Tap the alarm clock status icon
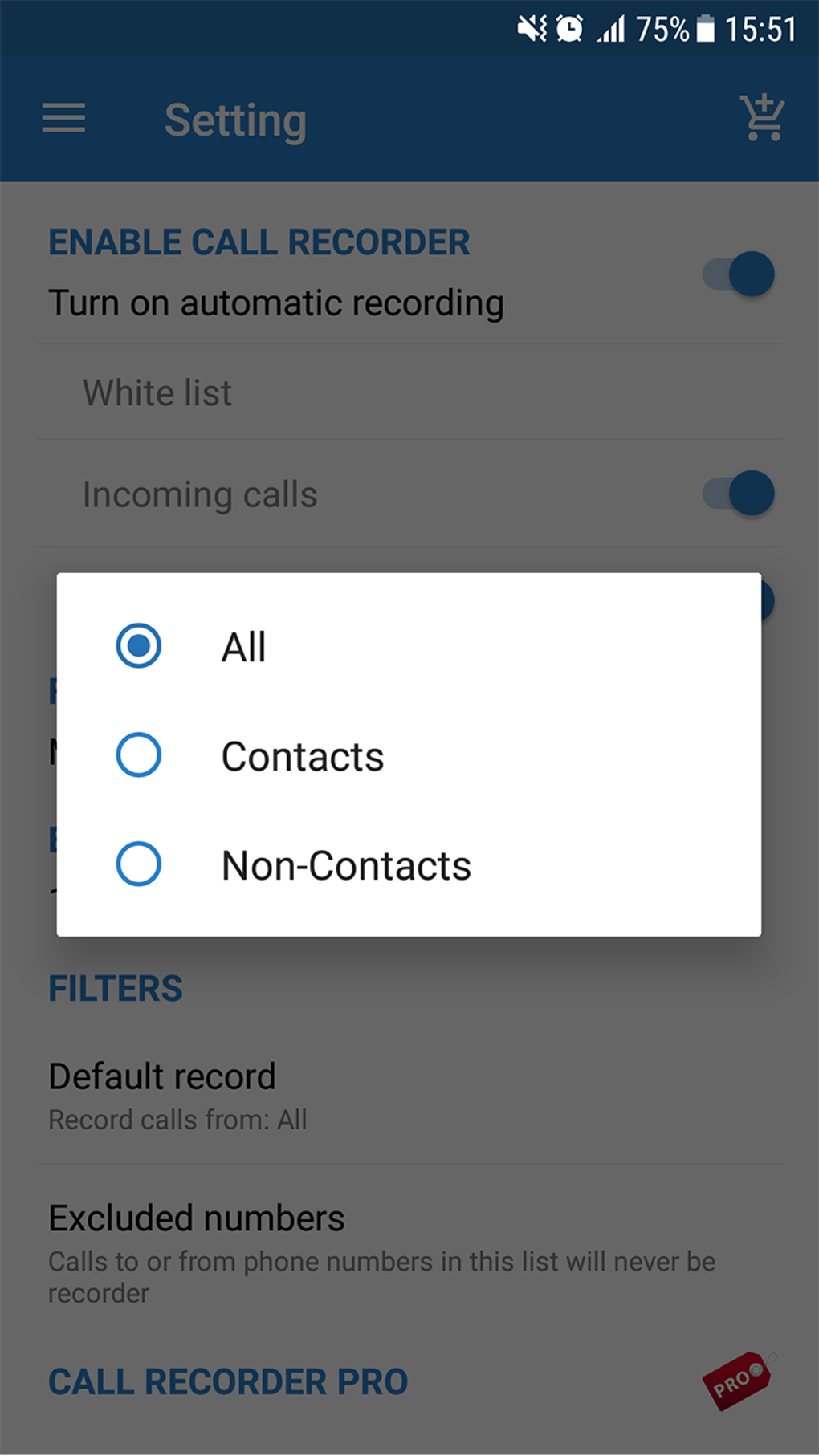819x1456 pixels. pos(570,27)
